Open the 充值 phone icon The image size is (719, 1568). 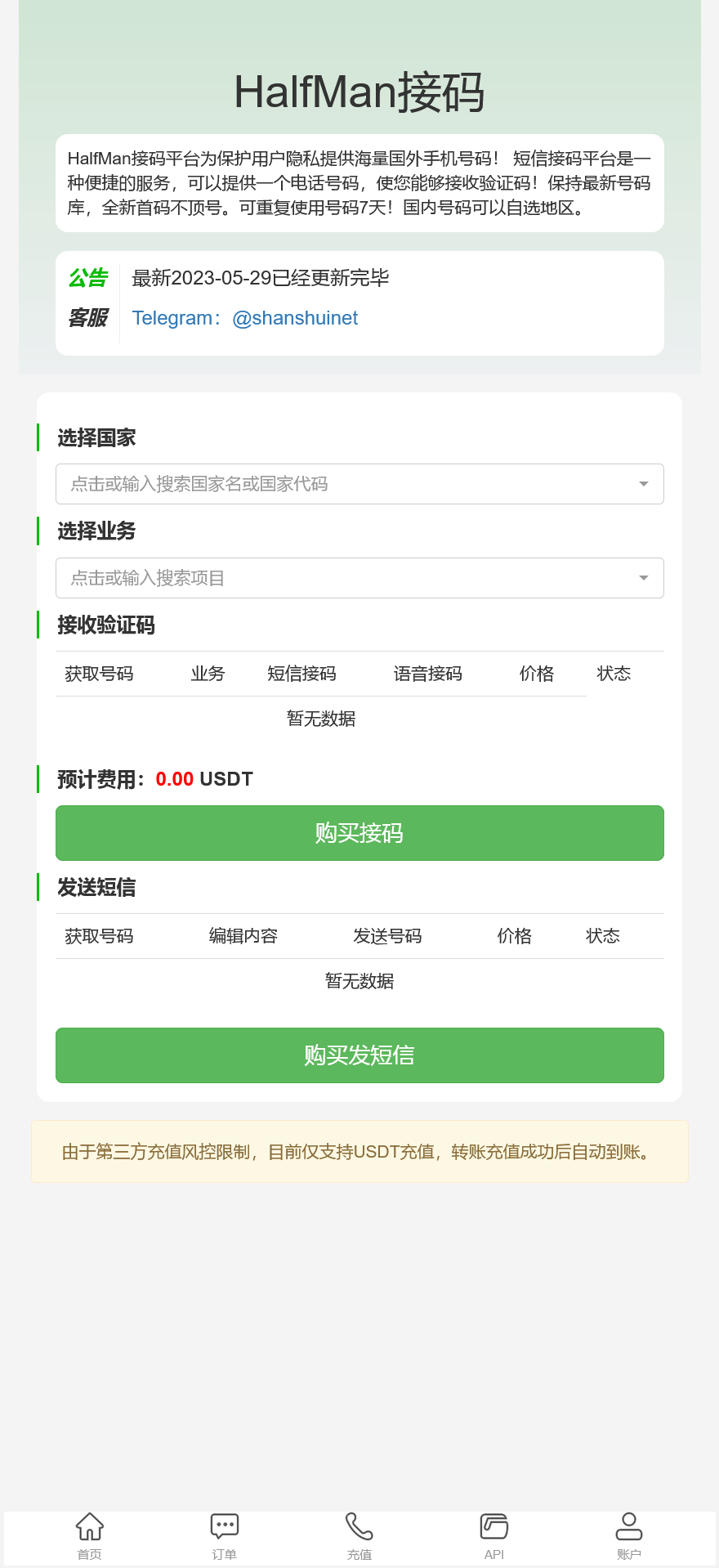point(359,1525)
